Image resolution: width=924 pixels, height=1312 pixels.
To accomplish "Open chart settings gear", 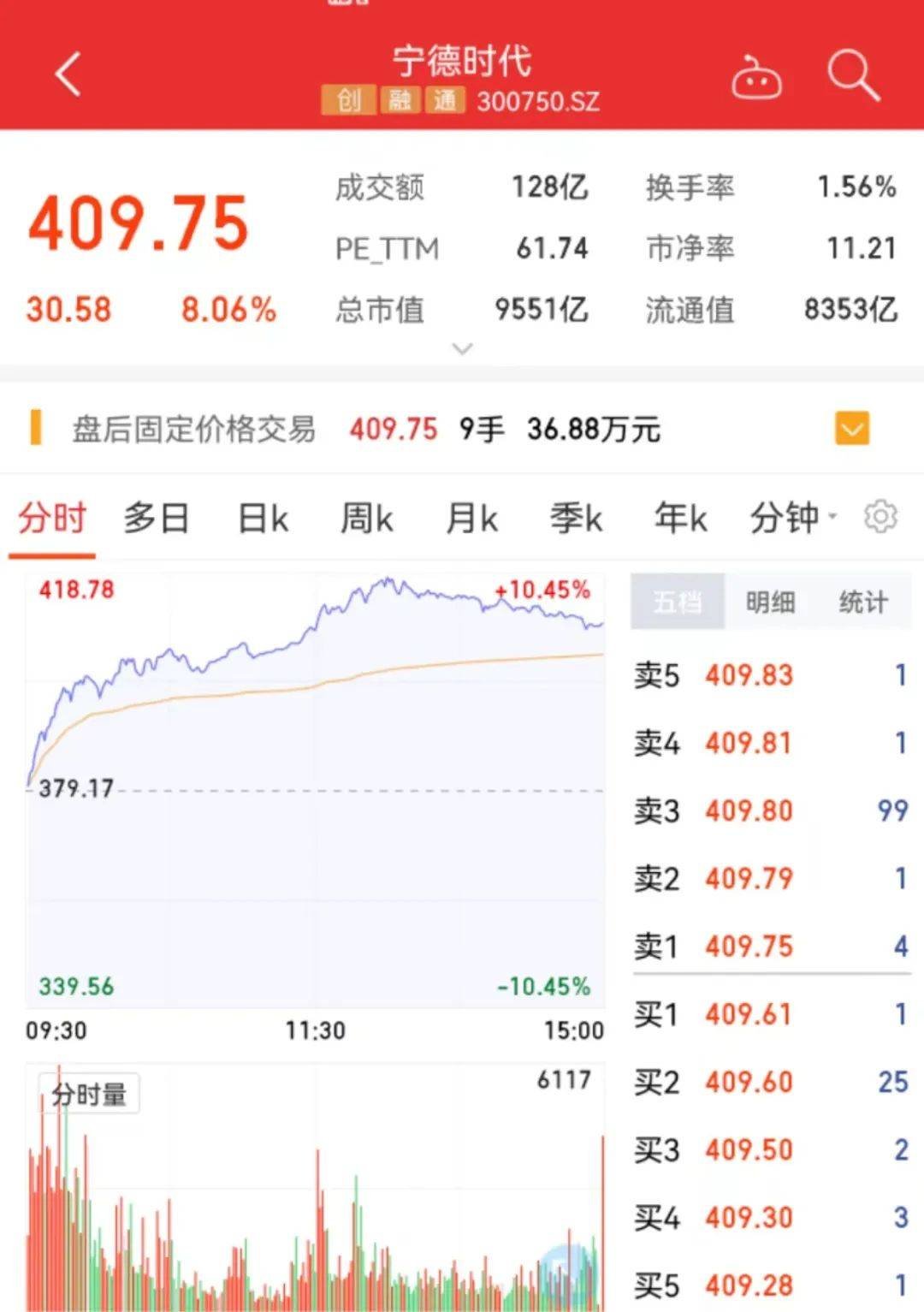I will pyautogui.click(x=880, y=517).
